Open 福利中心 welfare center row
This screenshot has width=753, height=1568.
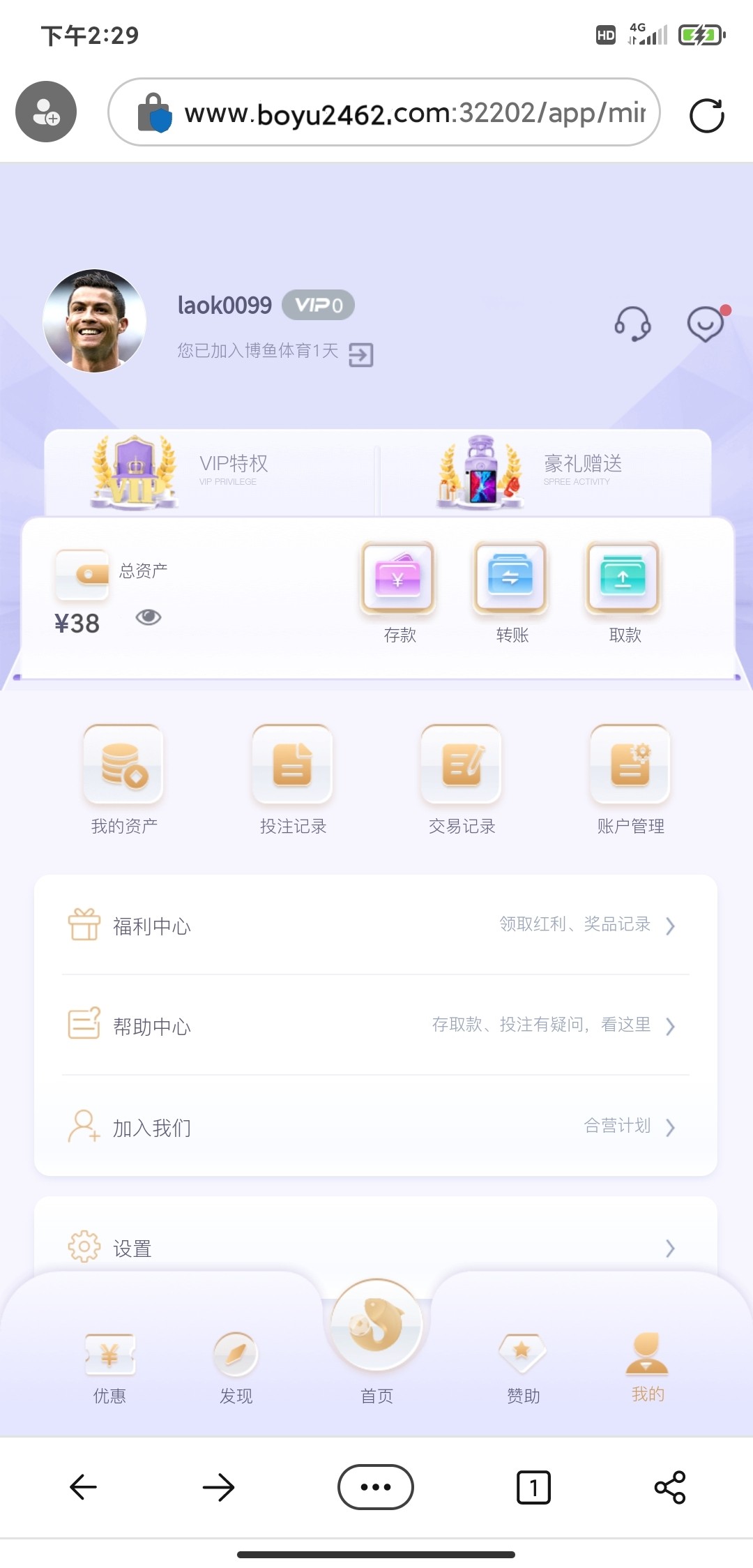coord(376,926)
